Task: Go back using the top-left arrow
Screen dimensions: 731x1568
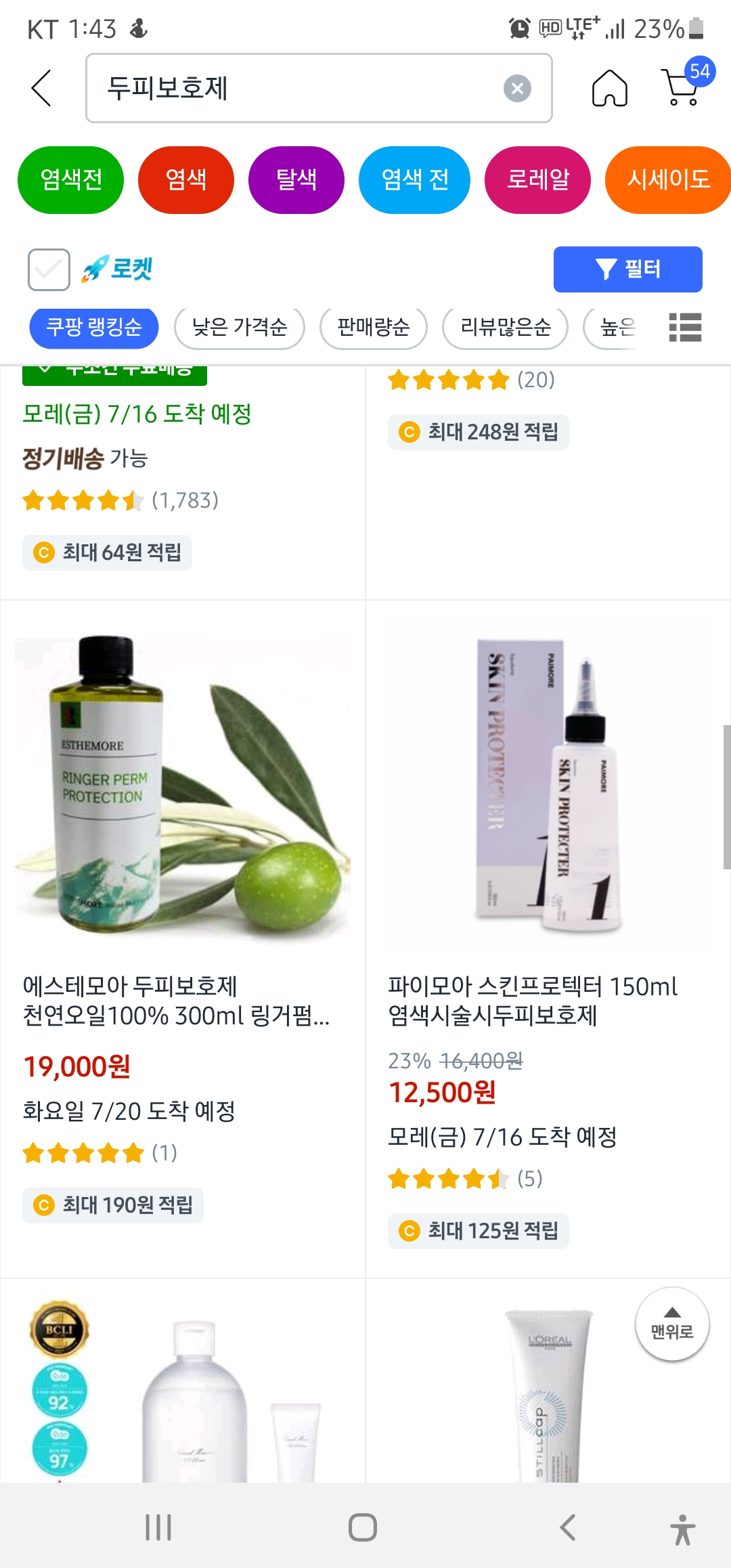Action: click(x=41, y=88)
